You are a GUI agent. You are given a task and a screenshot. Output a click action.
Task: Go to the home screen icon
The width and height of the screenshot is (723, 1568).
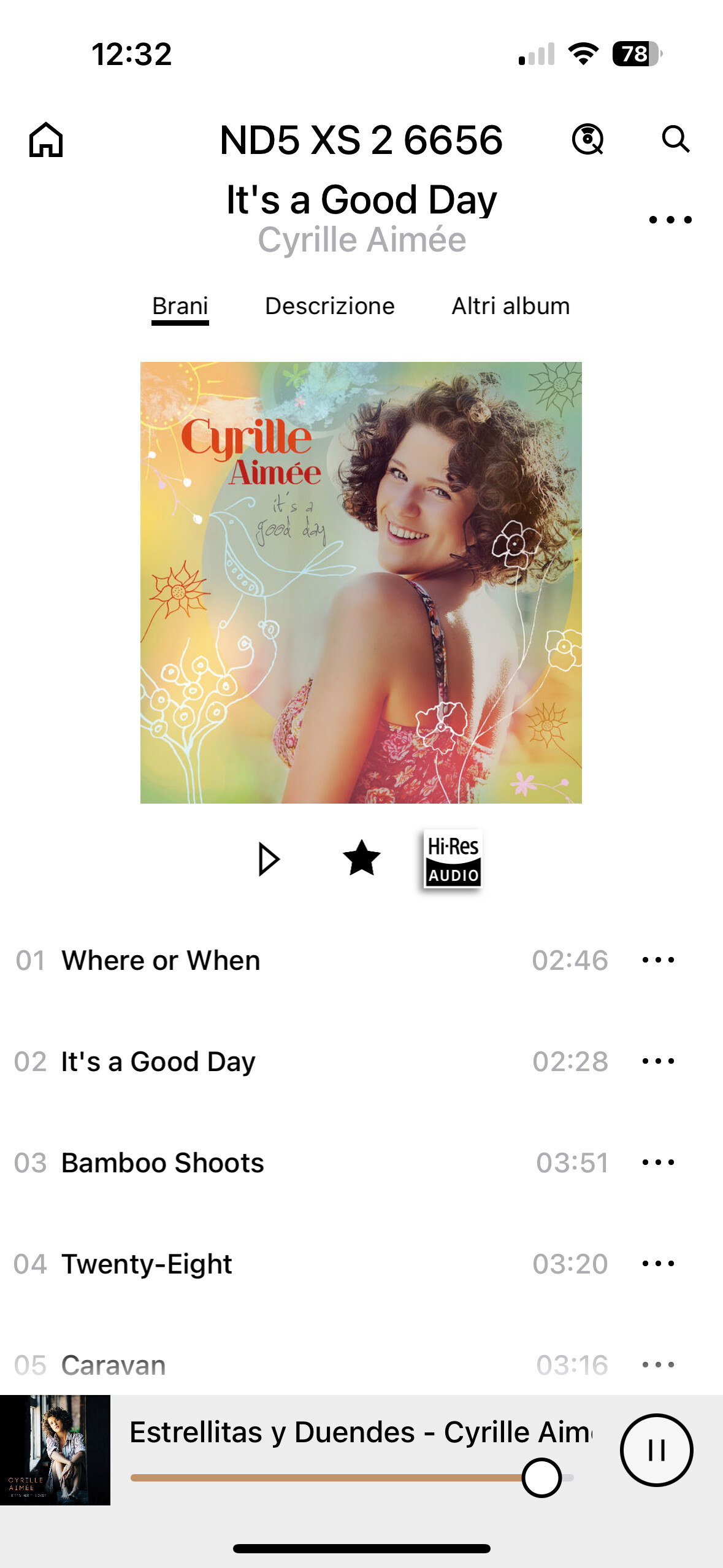click(x=46, y=140)
